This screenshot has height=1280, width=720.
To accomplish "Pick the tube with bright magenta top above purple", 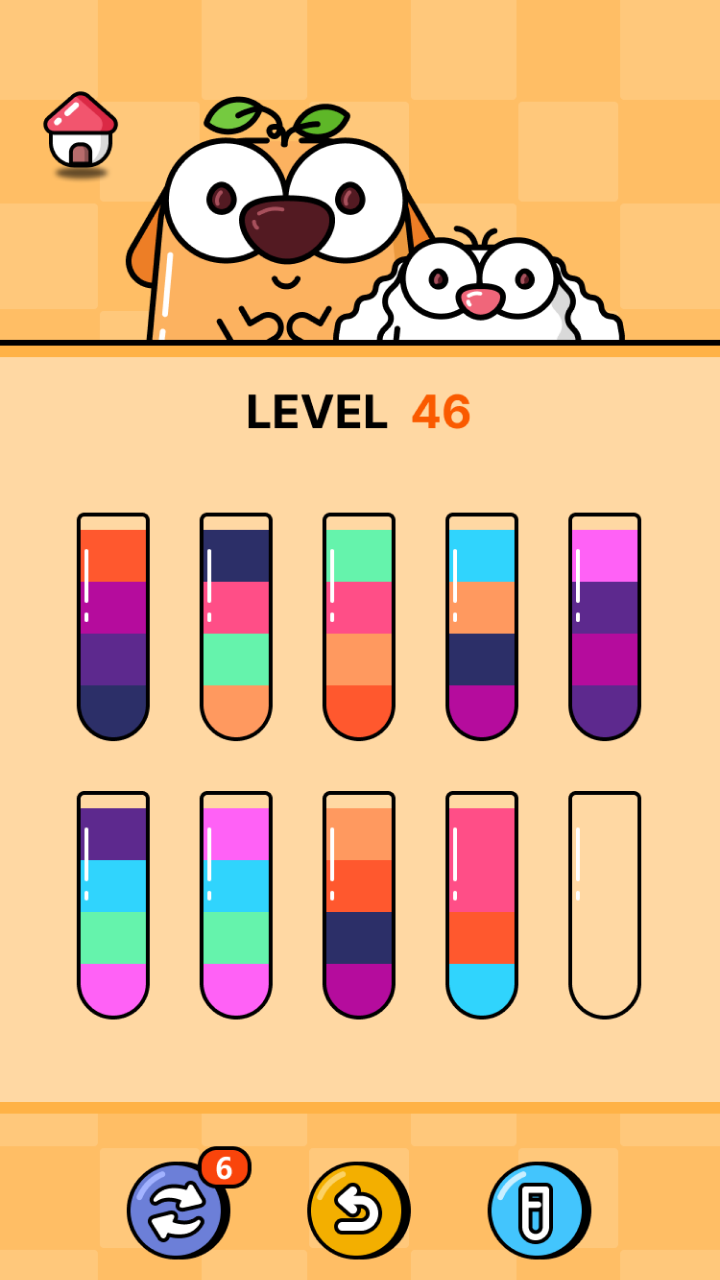I will coord(604,627).
